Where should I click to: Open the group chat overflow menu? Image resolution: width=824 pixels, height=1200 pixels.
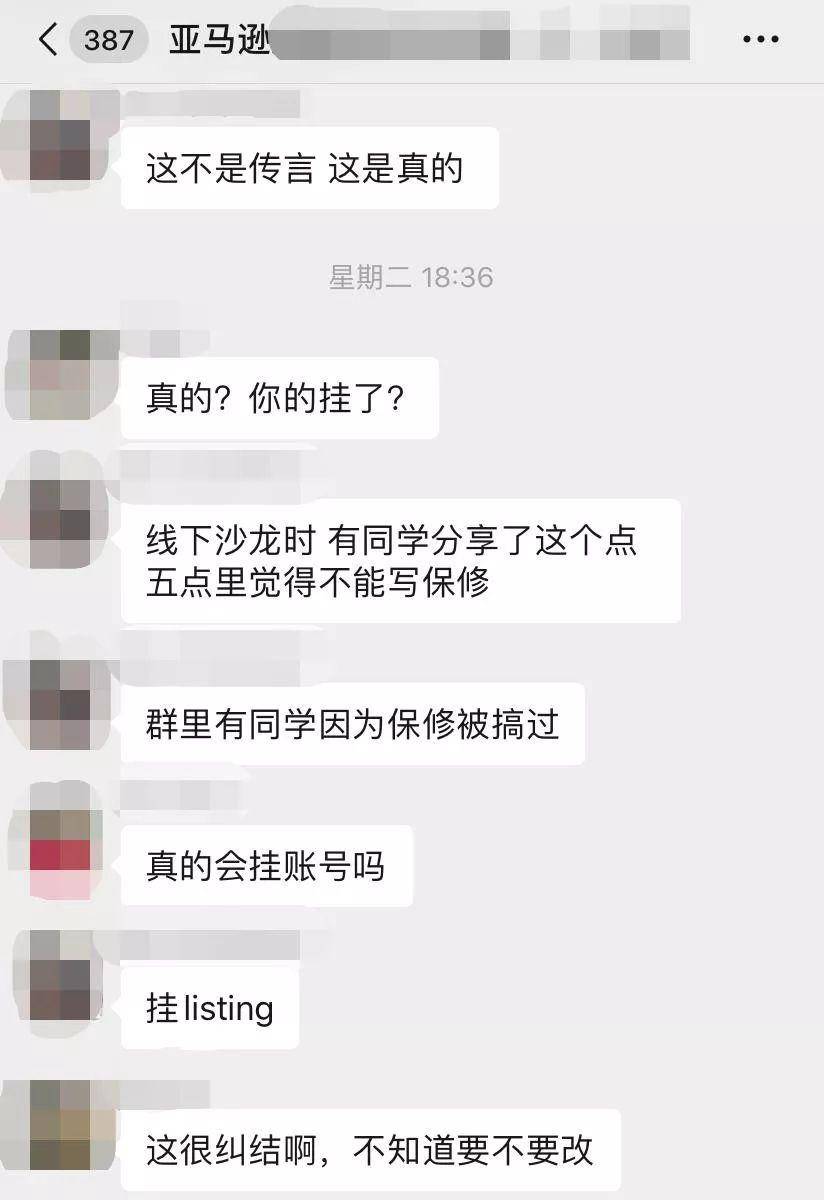(x=760, y=40)
